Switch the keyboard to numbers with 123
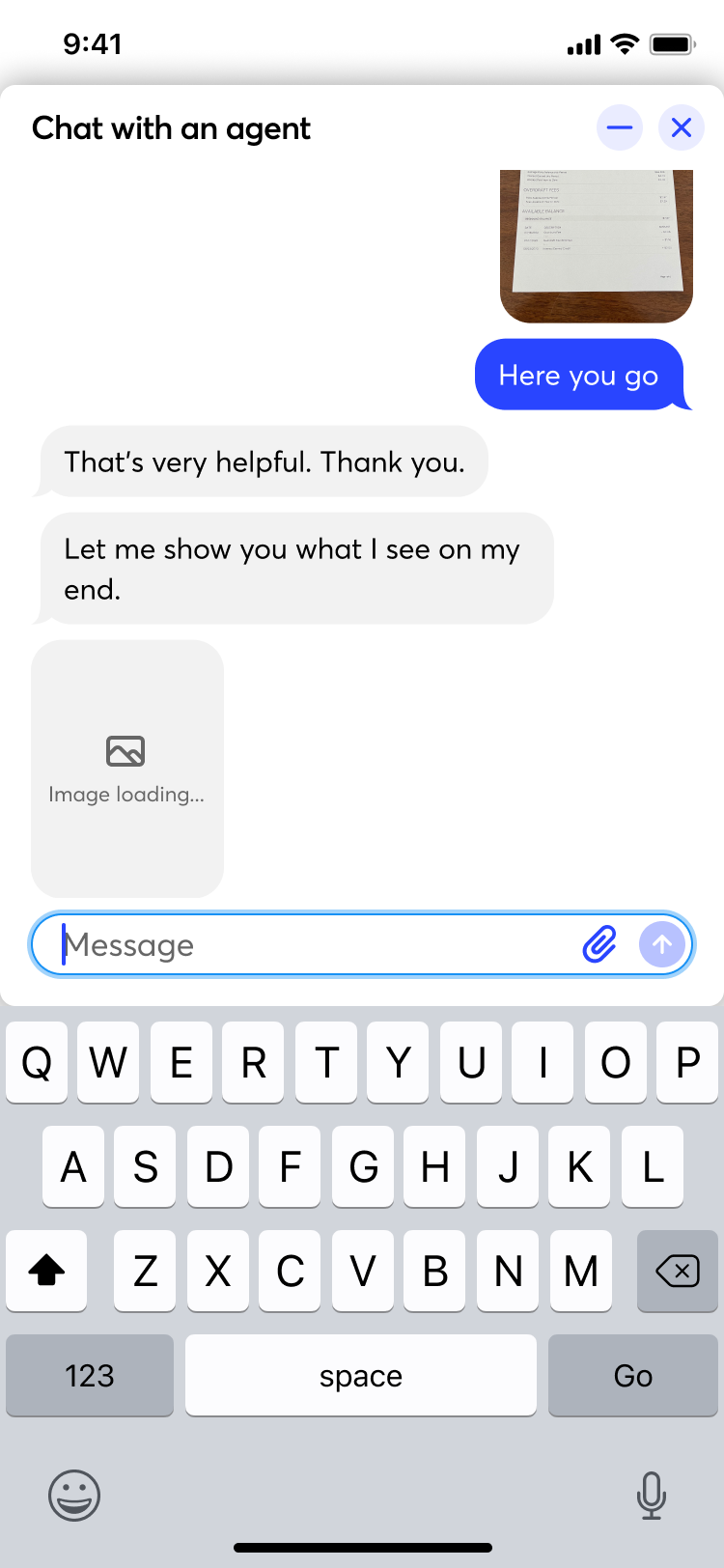This screenshot has width=724, height=1568. (90, 1375)
